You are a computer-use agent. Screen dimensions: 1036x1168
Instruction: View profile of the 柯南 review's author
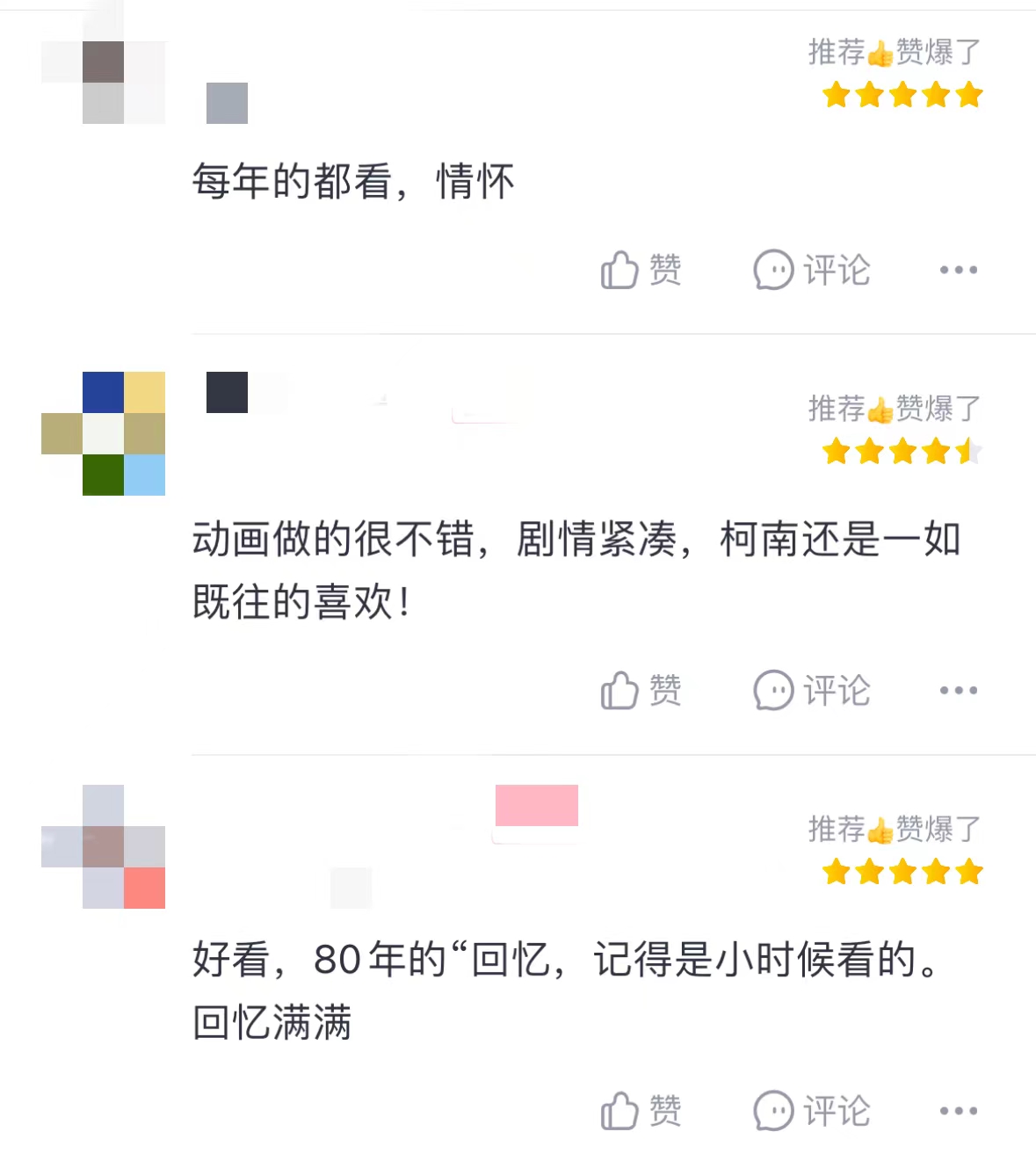point(104,433)
